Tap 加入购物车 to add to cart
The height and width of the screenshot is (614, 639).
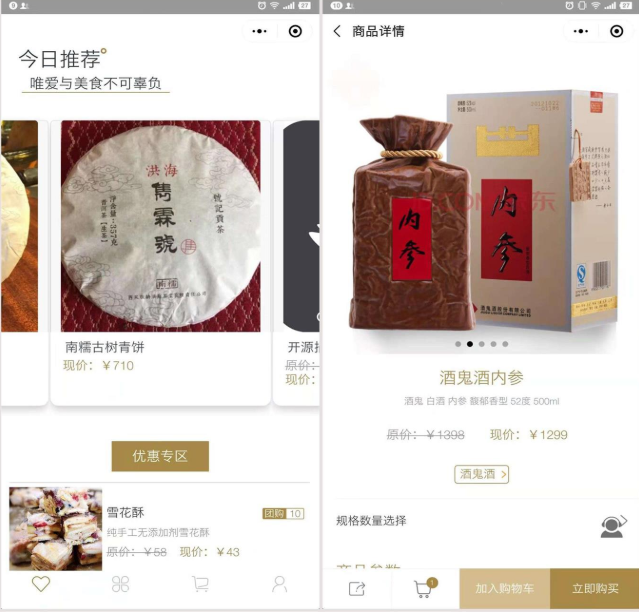pos(503,589)
